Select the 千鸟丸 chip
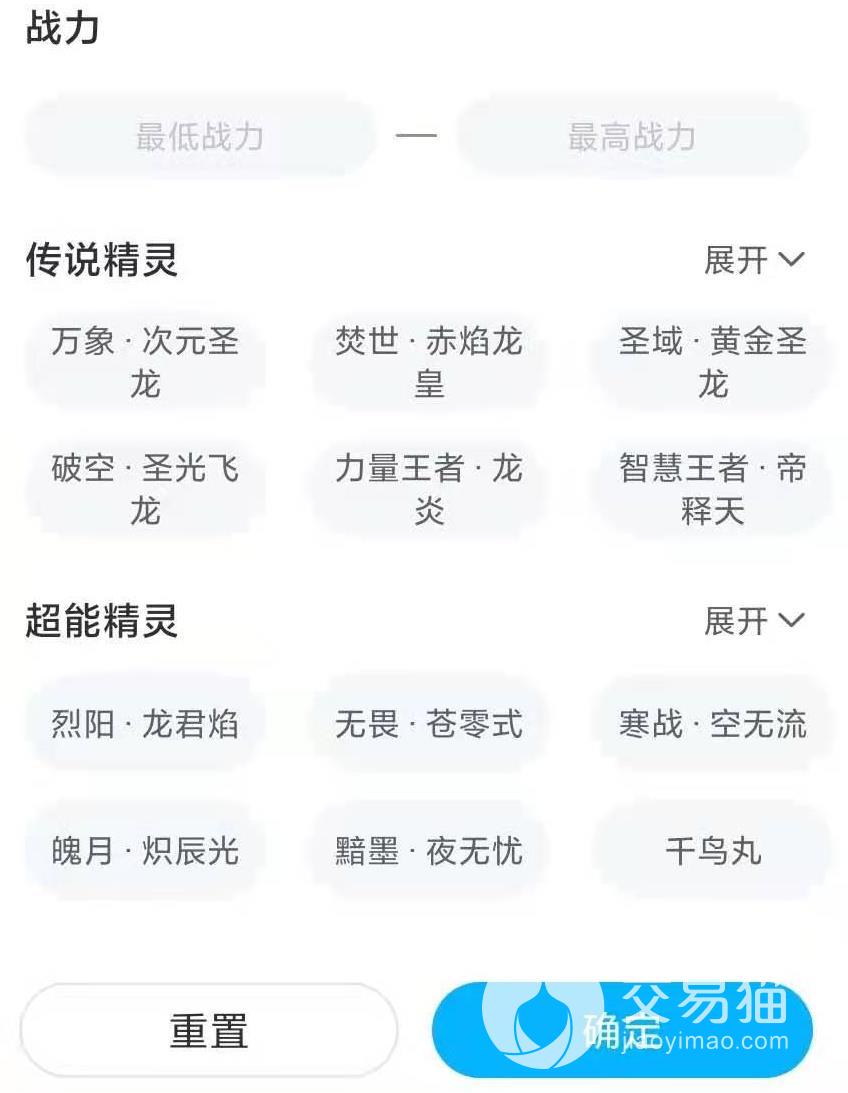Screen dimensions: 848x1093 point(712,850)
